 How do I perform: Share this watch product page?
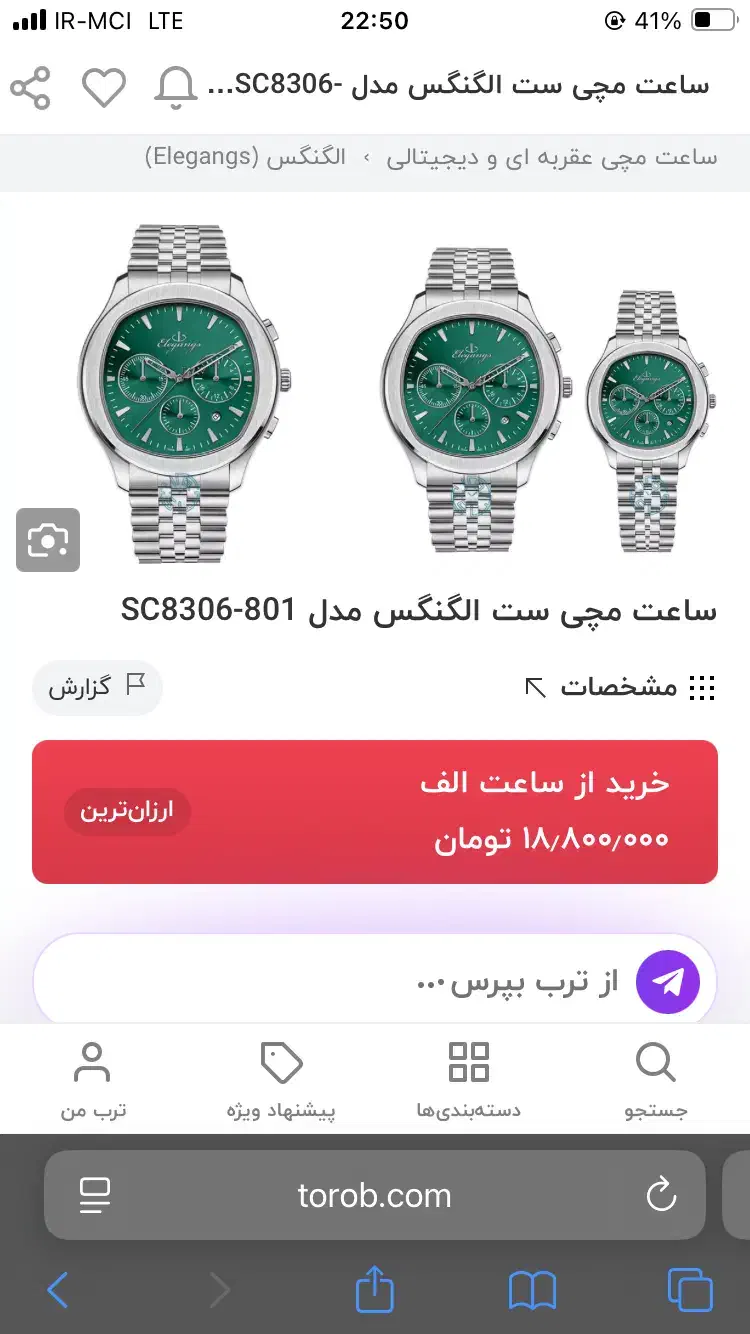[30, 88]
